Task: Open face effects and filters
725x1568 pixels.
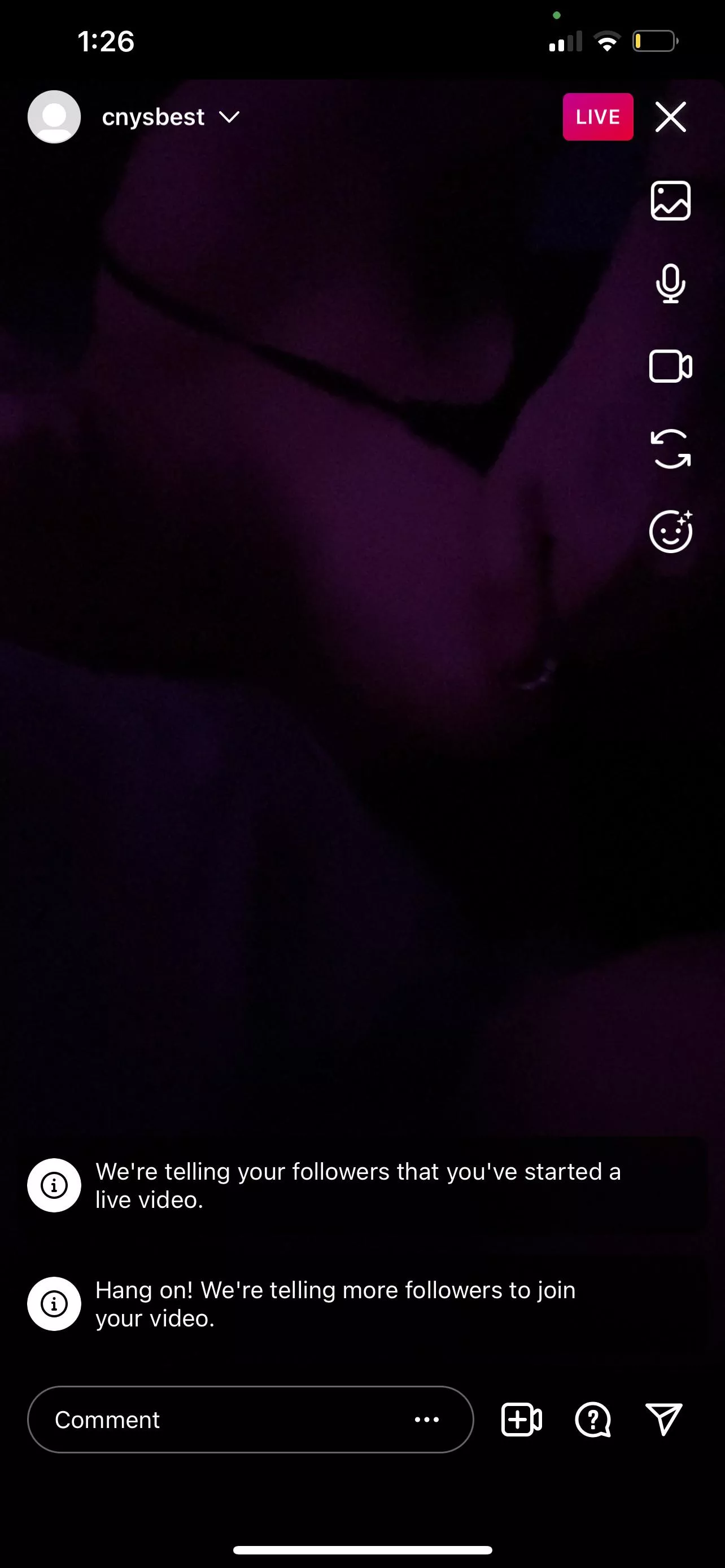Action: pos(670,531)
